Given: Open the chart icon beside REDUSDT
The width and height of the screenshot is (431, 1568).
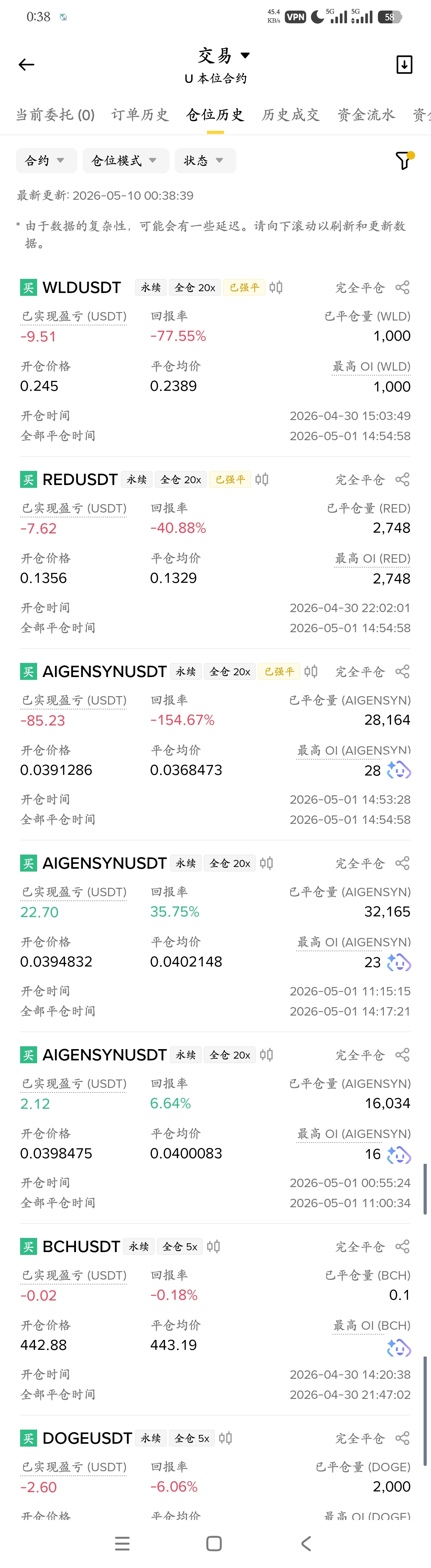Looking at the screenshot, I should pyautogui.click(x=262, y=480).
